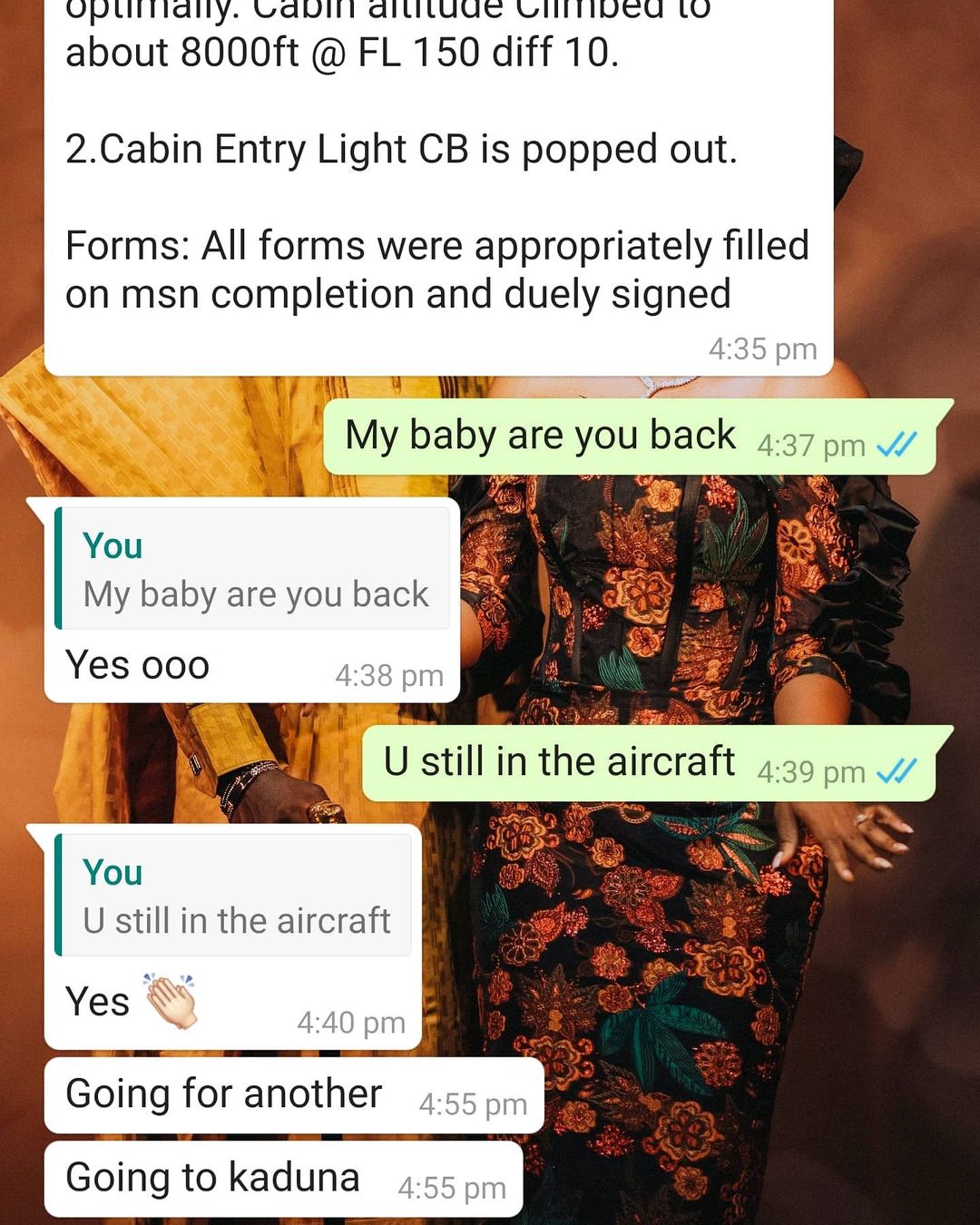Open quoted reply "U still in the aircraft"
The width and height of the screenshot is (980, 1225).
(x=234, y=897)
